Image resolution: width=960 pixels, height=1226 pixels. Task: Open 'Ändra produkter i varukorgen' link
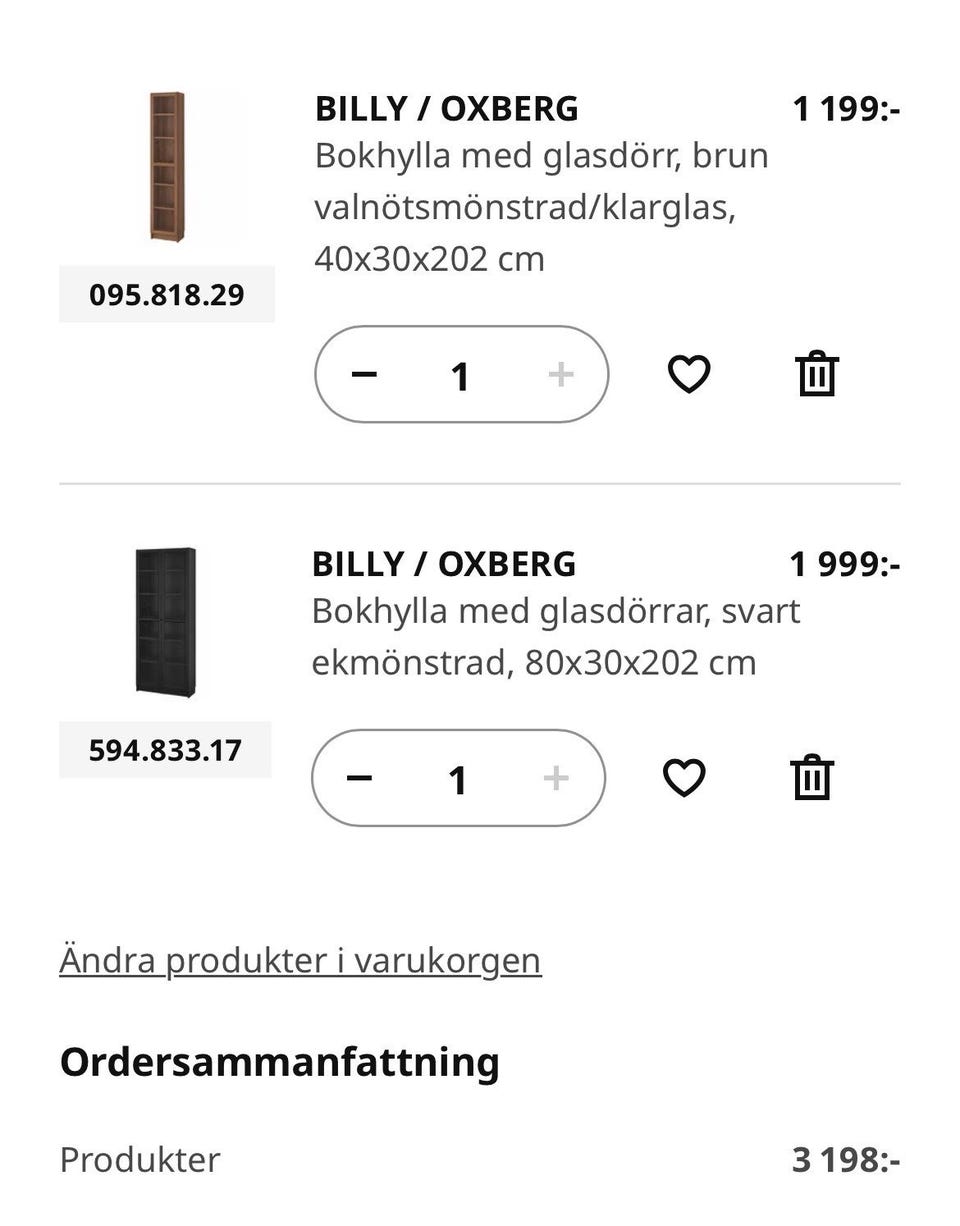[299, 958]
